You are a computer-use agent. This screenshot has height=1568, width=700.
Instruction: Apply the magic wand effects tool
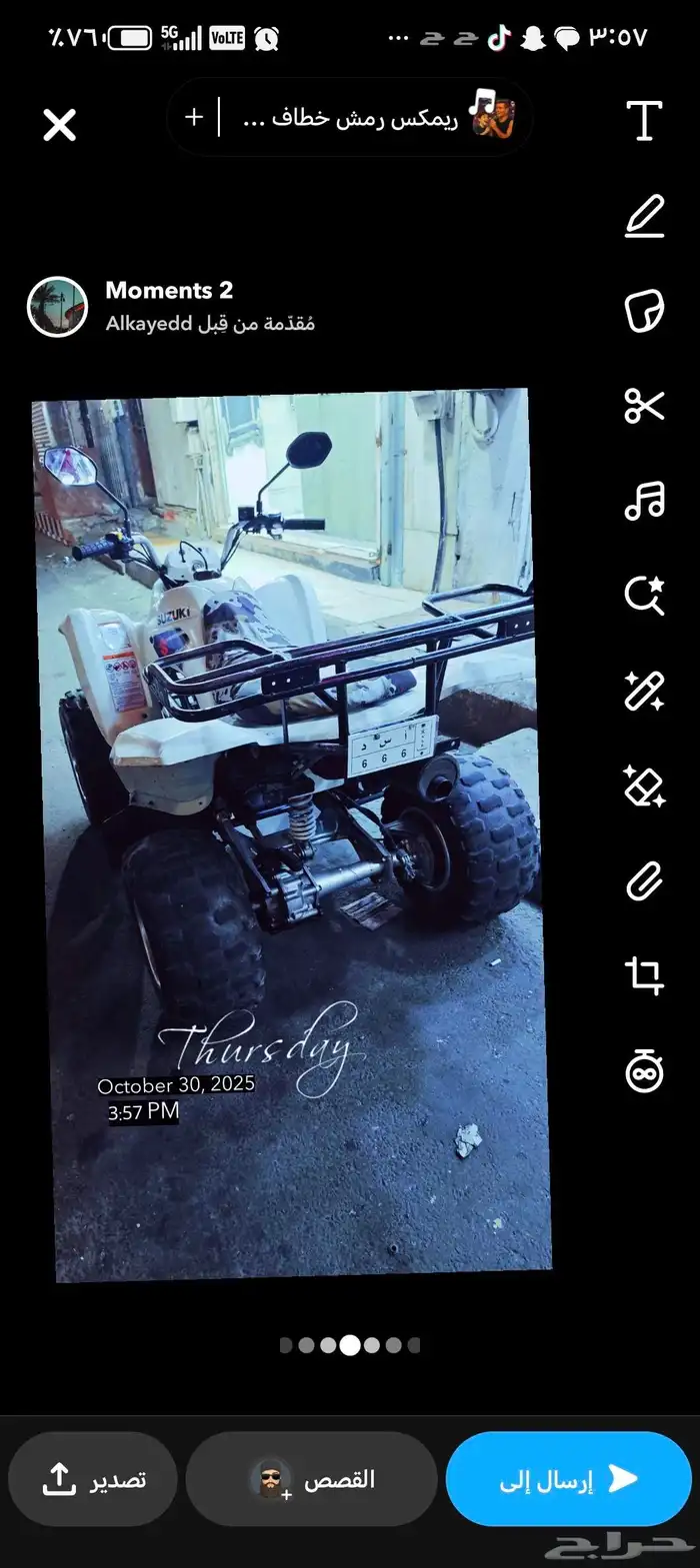(644, 691)
